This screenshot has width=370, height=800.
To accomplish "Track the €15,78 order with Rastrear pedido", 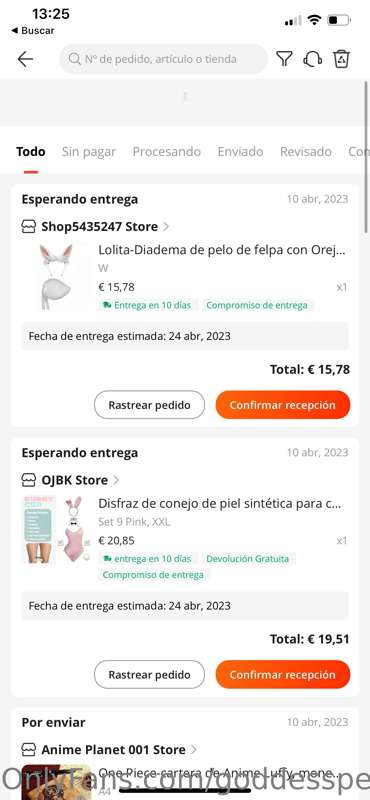I will click(x=150, y=405).
